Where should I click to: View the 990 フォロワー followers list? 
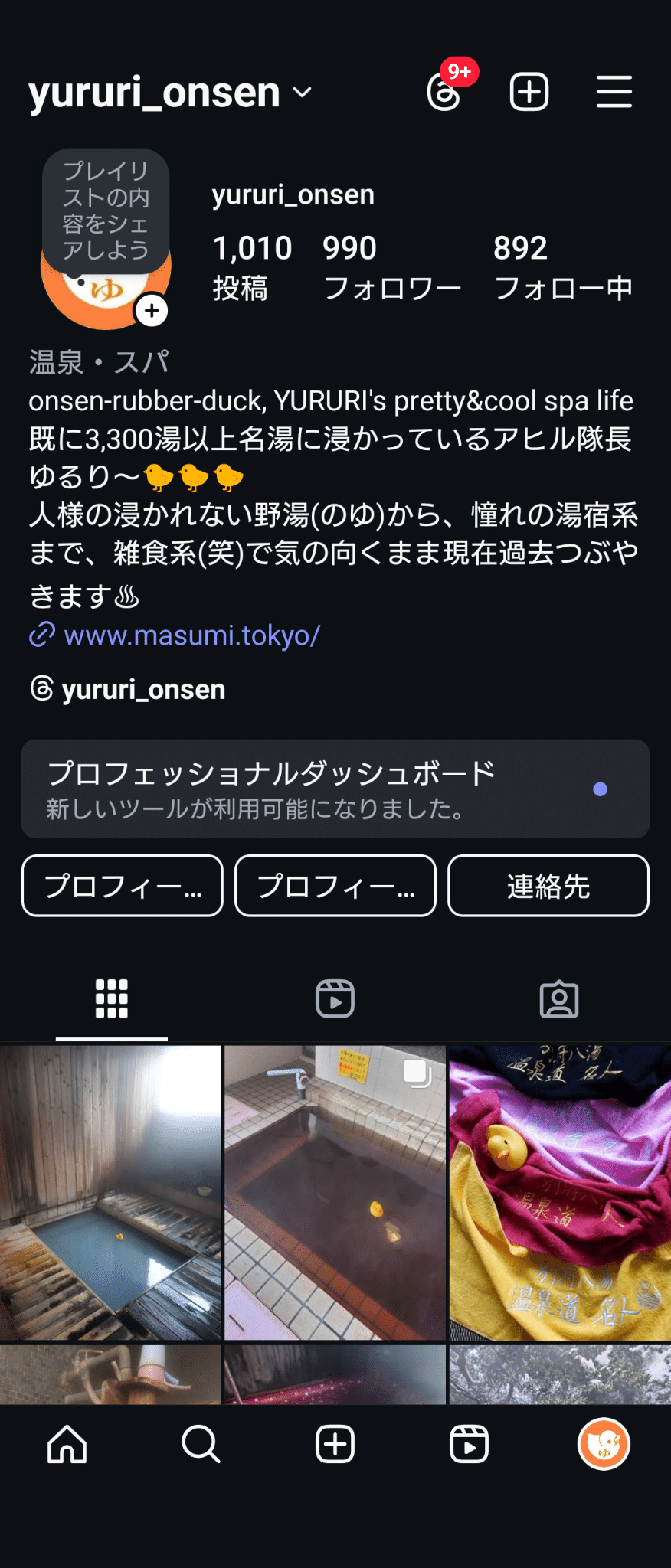click(391, 266)
